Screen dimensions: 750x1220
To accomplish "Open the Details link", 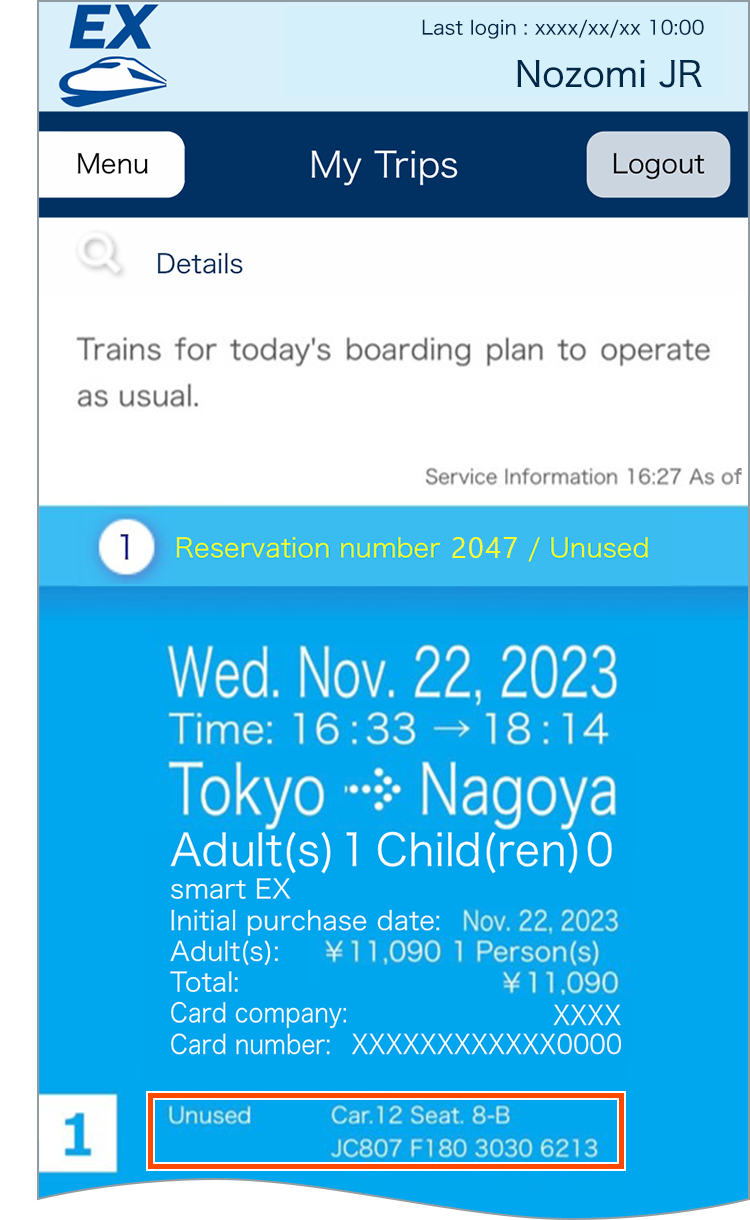I will [x=198, y=263].
